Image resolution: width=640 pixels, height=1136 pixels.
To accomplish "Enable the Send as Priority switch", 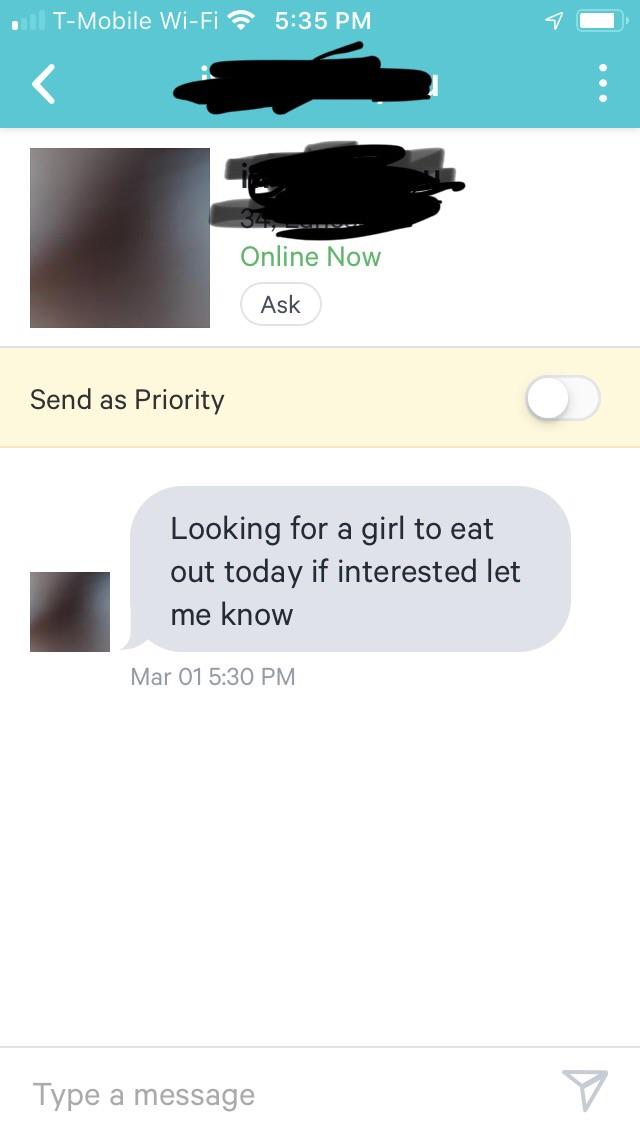I will (x=562, y=399).
